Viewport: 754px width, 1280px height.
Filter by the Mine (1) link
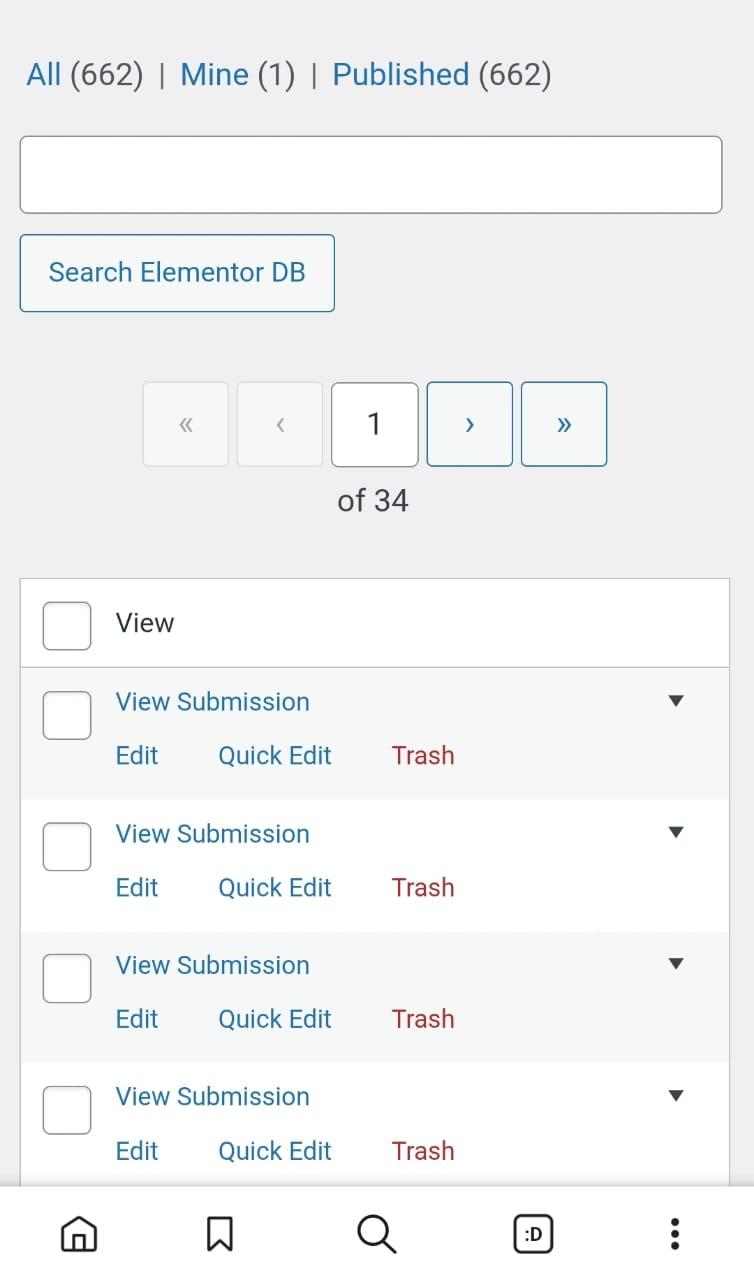(238, 75)
